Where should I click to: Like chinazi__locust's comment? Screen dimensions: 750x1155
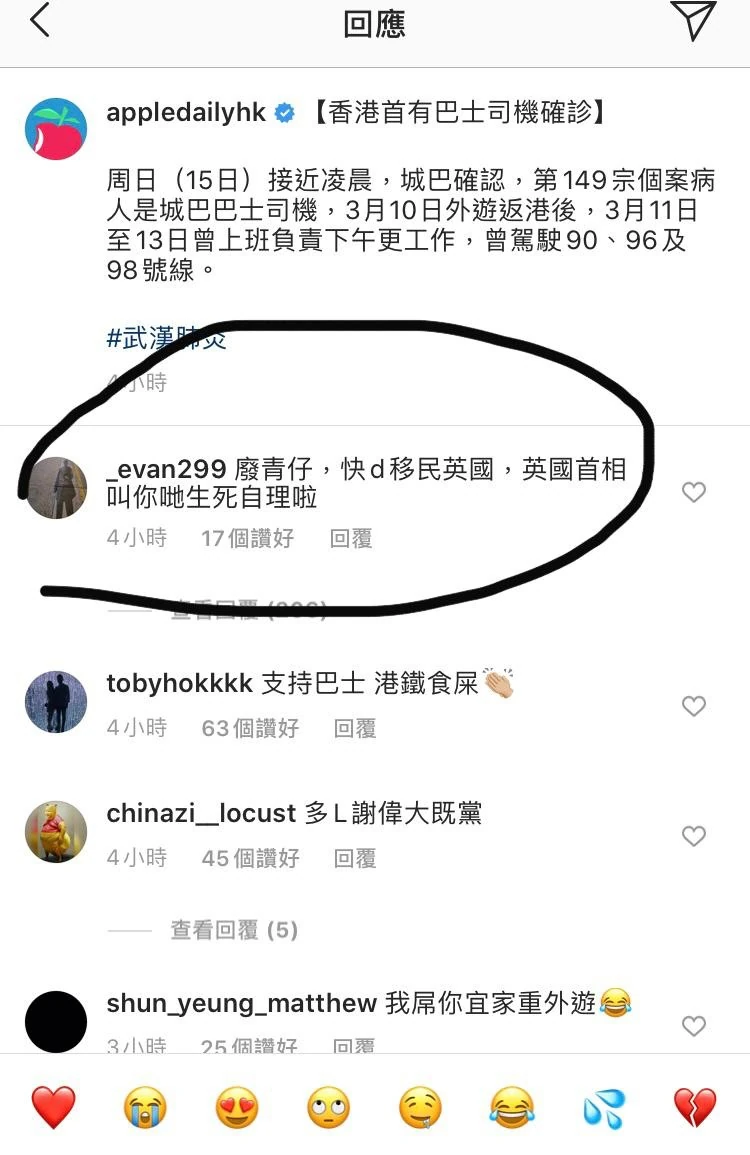(x=693, y=836)
